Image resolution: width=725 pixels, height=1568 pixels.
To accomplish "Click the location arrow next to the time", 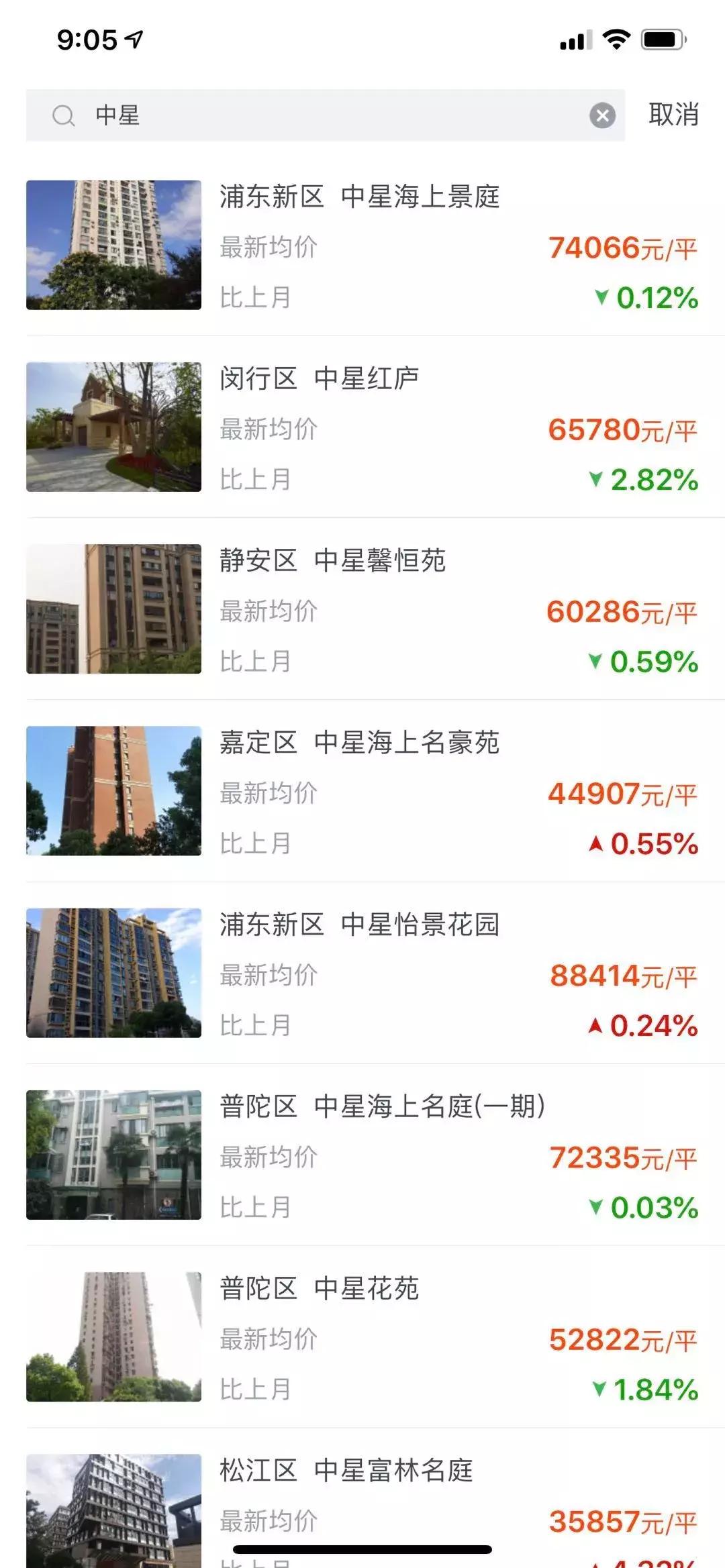I will point(134,38).
